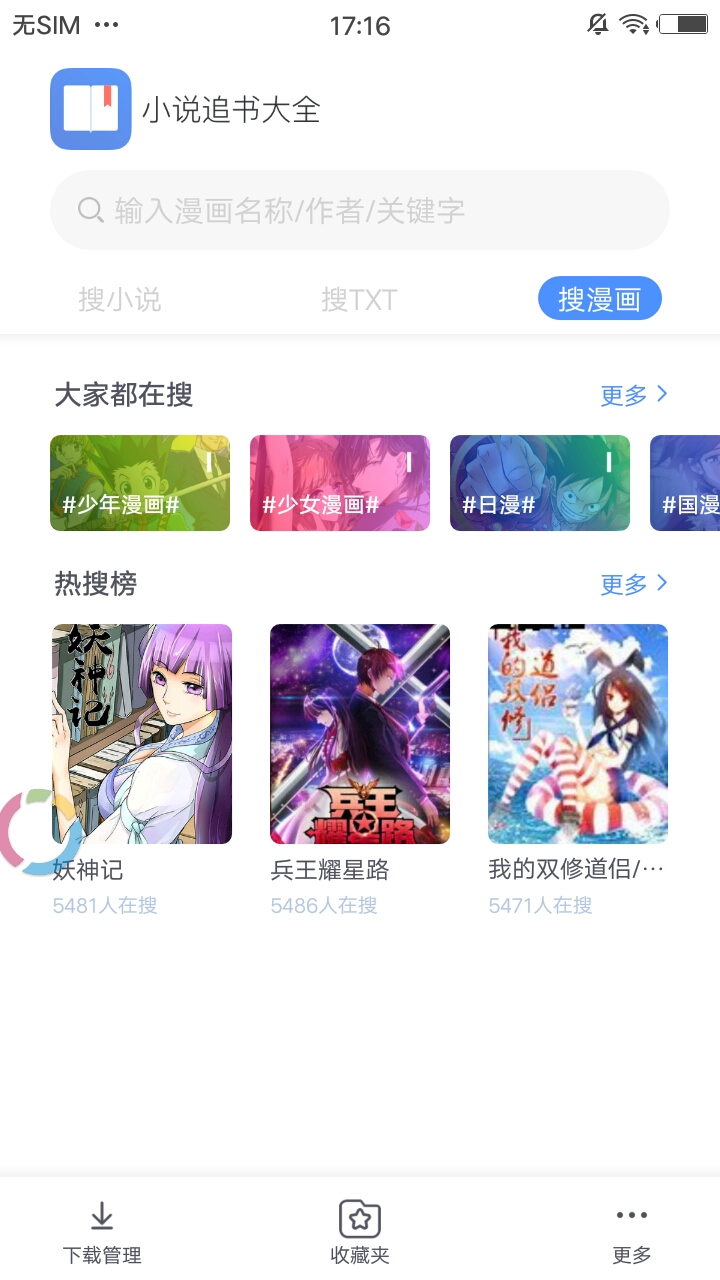
Task: Open the #少年漫画# category card
Action: click(x=140, y=482)
